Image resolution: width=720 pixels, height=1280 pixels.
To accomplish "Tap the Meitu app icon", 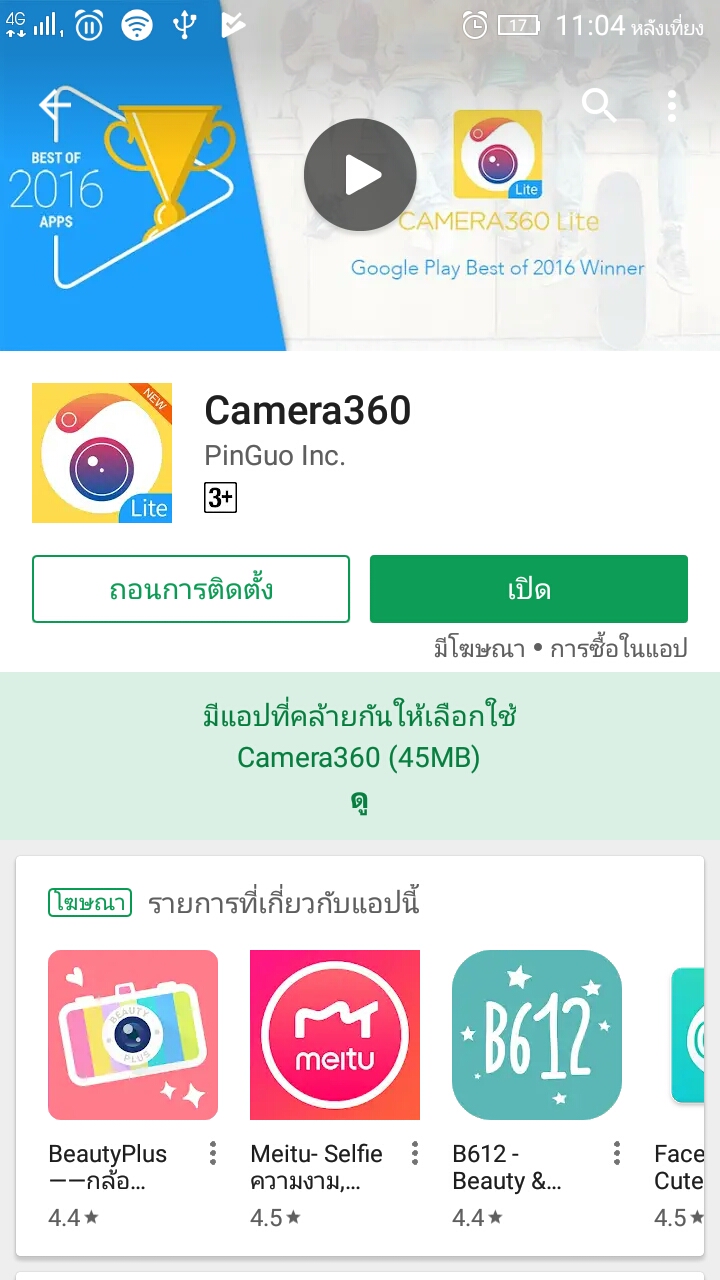I will 334,1035.
